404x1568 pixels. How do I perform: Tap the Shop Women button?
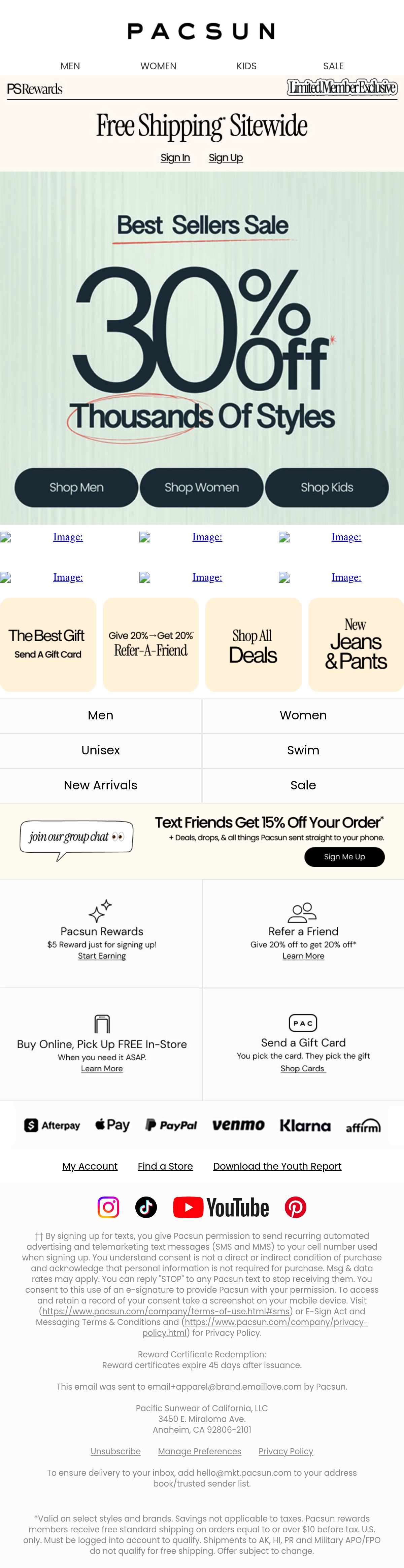[202, 488]
